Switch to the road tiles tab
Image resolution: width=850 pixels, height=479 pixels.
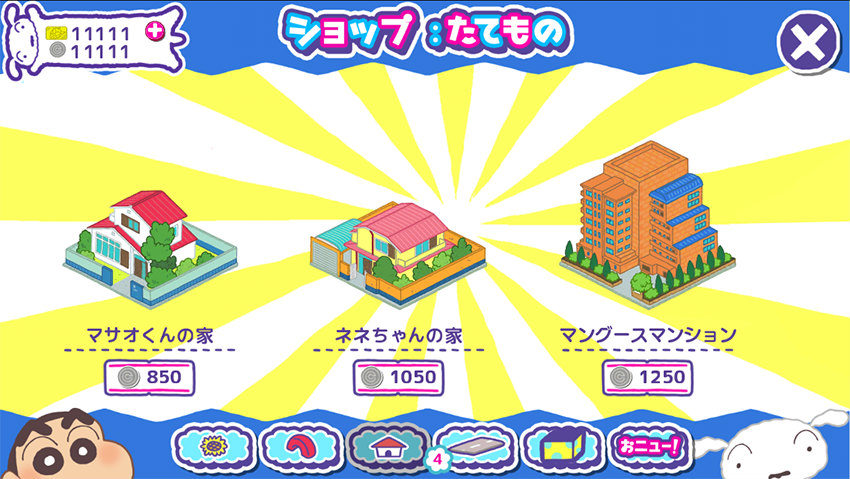474,446
